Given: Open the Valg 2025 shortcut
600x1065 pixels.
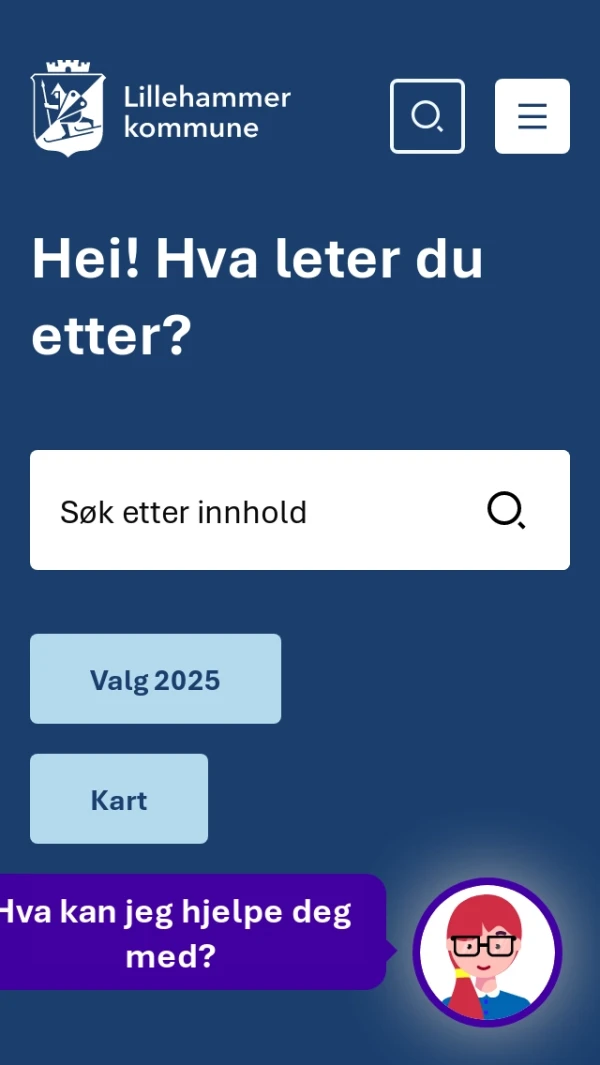Looking at the screenshot, I should click(155, 679).
